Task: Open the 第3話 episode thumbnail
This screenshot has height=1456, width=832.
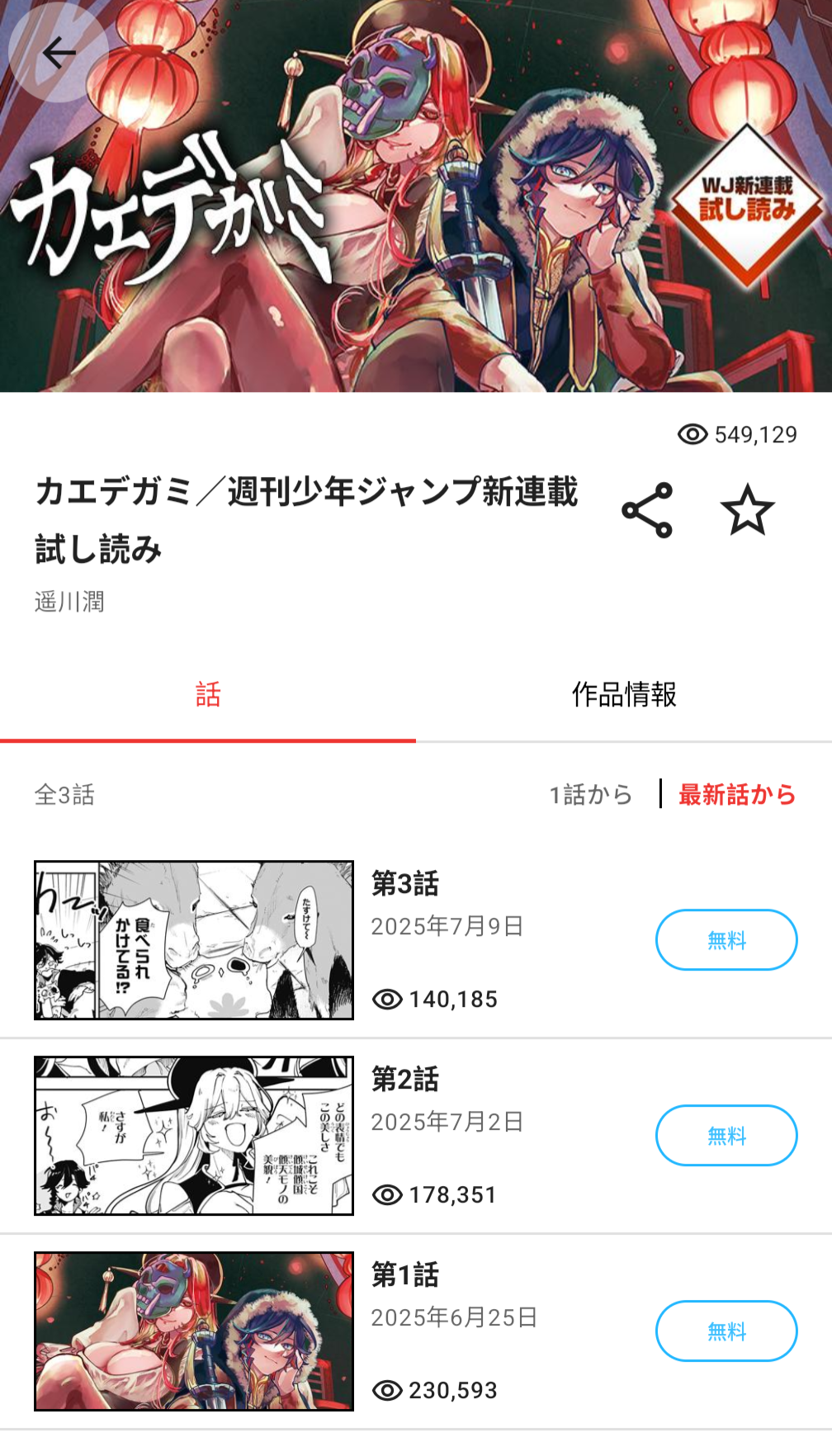Action: pos(194,940)
